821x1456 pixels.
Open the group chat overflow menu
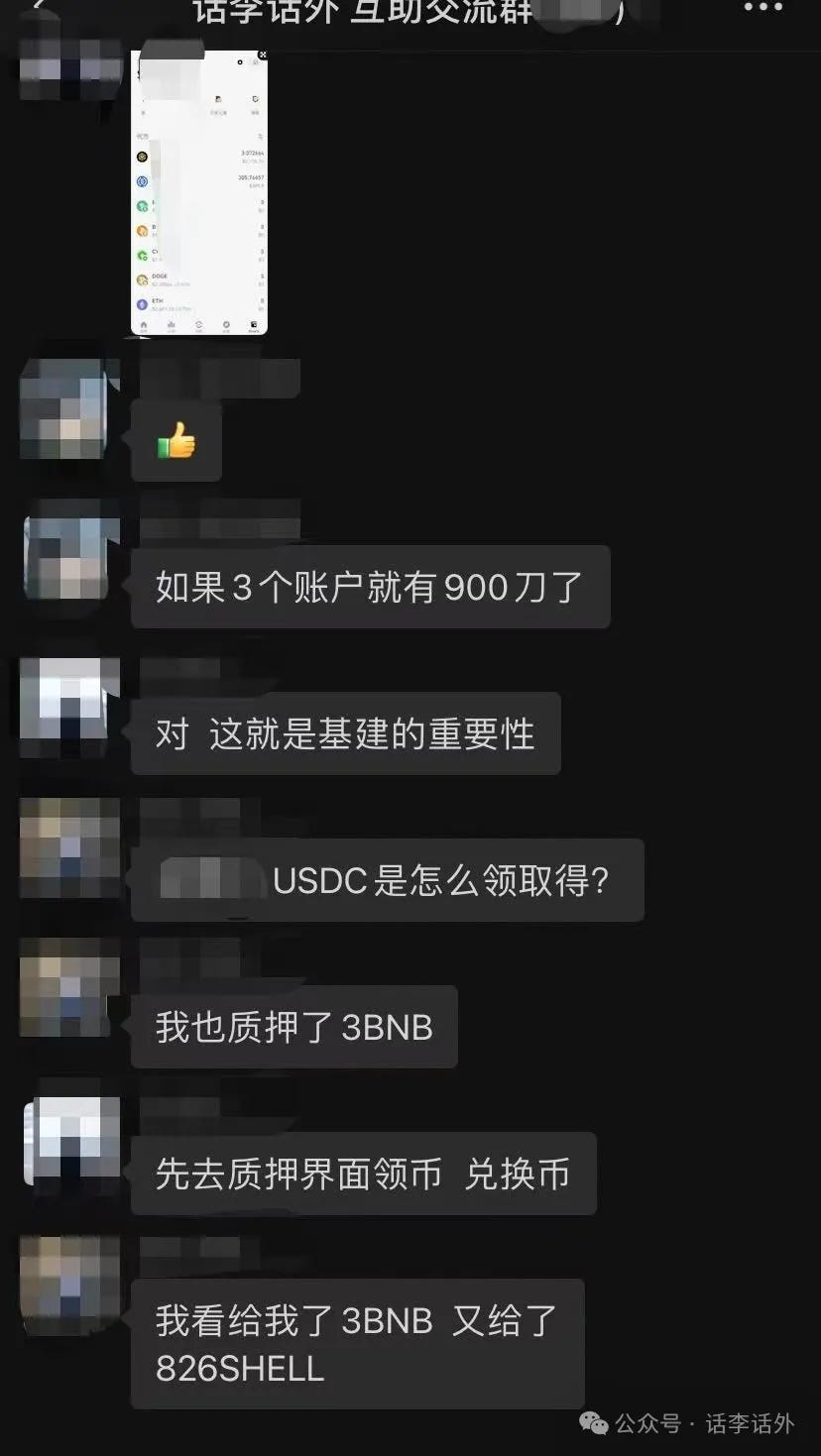[x=762, y=8]
